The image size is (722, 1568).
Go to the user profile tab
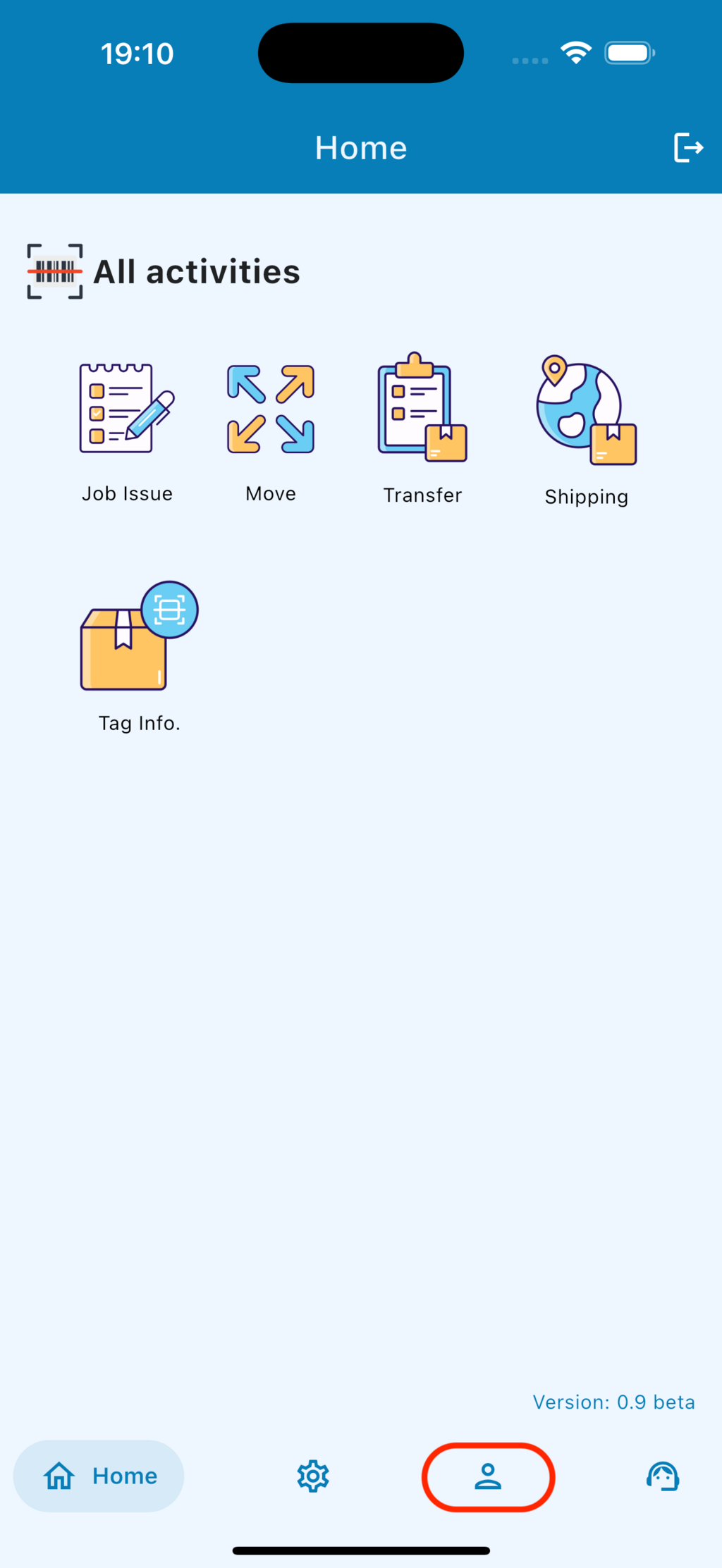click(488, 1476)
